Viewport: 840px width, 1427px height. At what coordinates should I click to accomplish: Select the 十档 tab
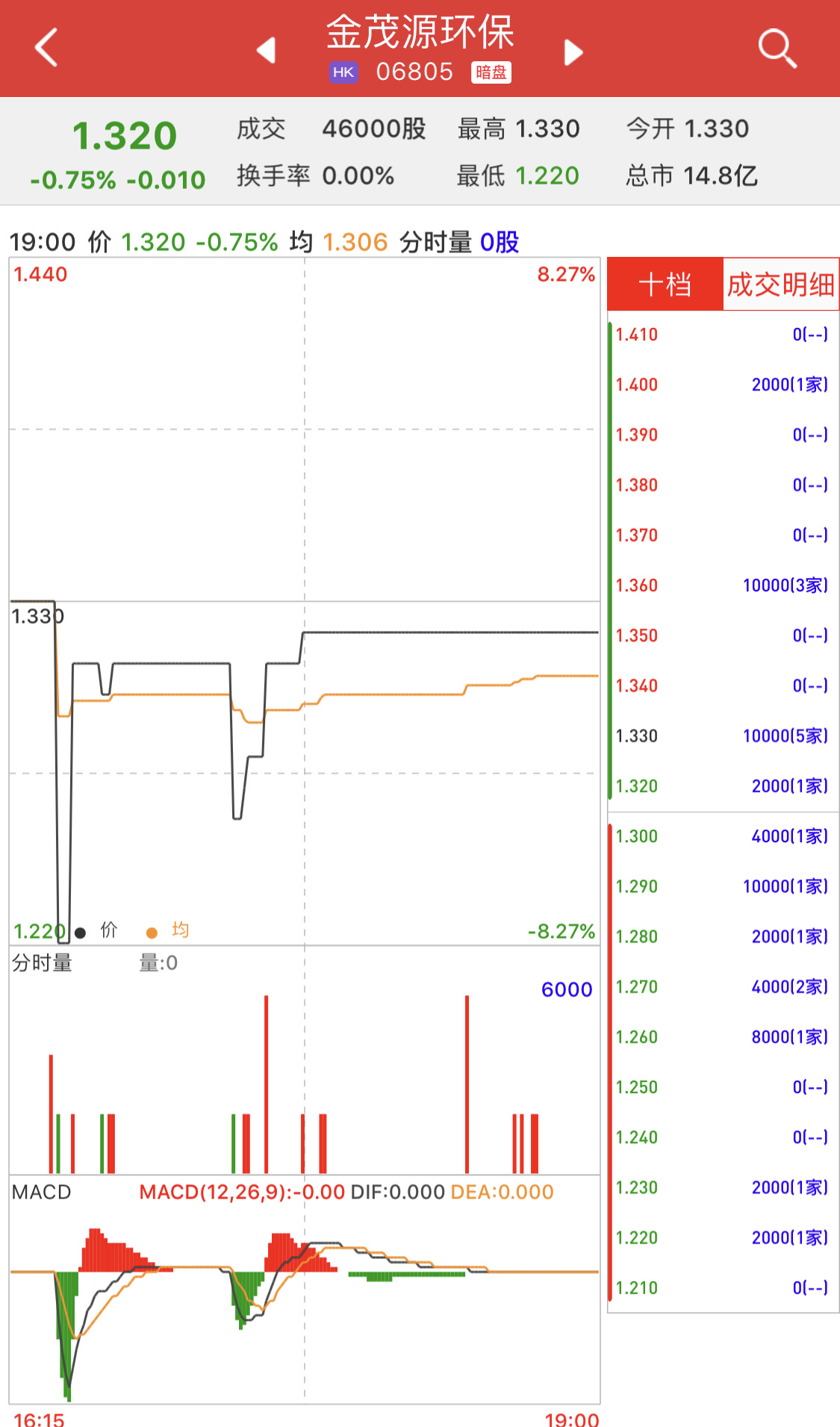(x=665, y=285)
